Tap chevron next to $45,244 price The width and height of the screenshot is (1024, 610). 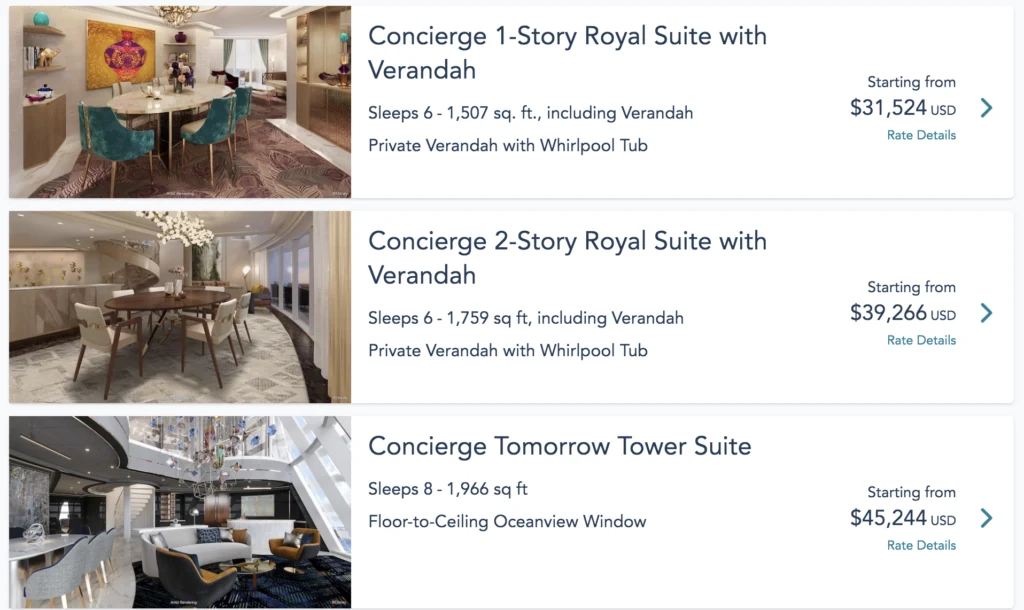[x=986, y=518]
